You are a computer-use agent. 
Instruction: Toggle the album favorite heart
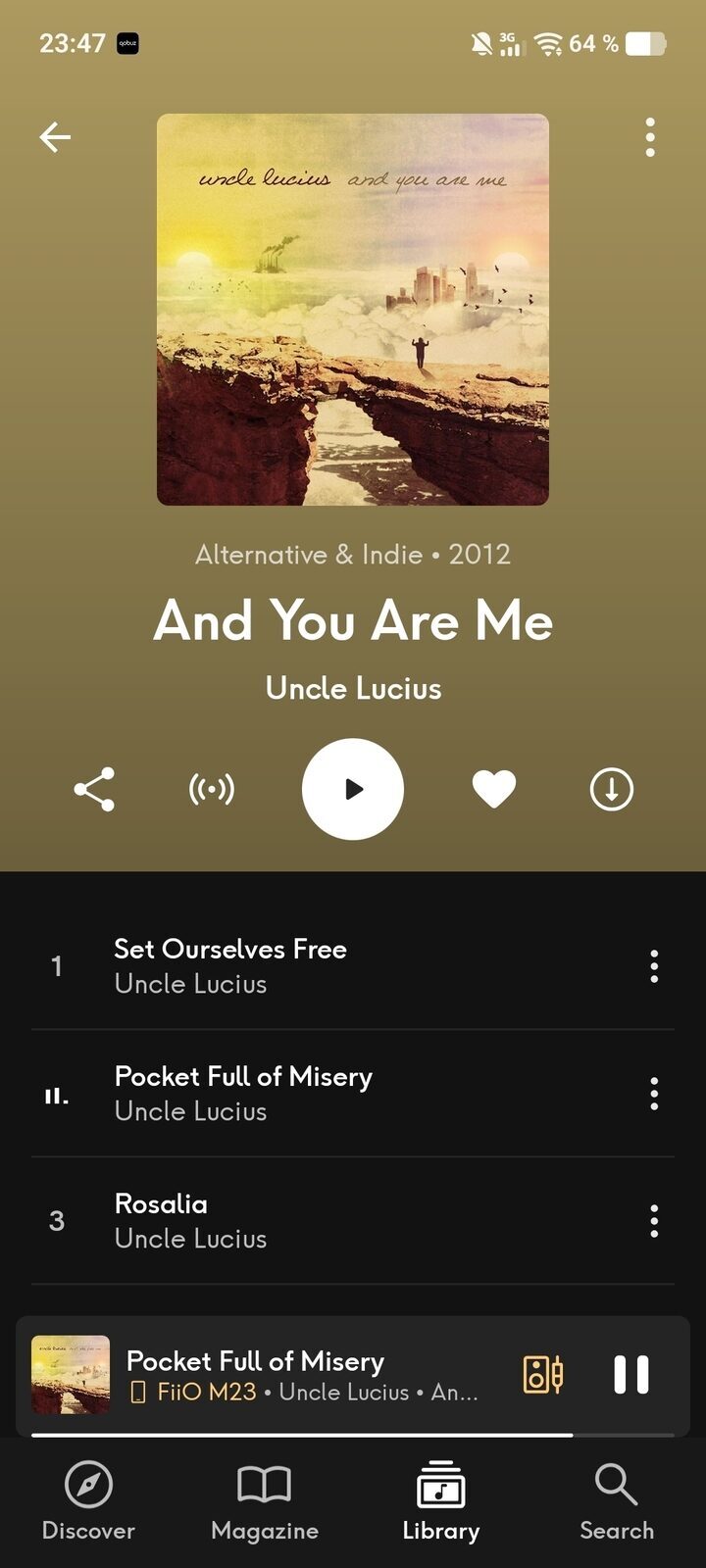coord(494,789)
